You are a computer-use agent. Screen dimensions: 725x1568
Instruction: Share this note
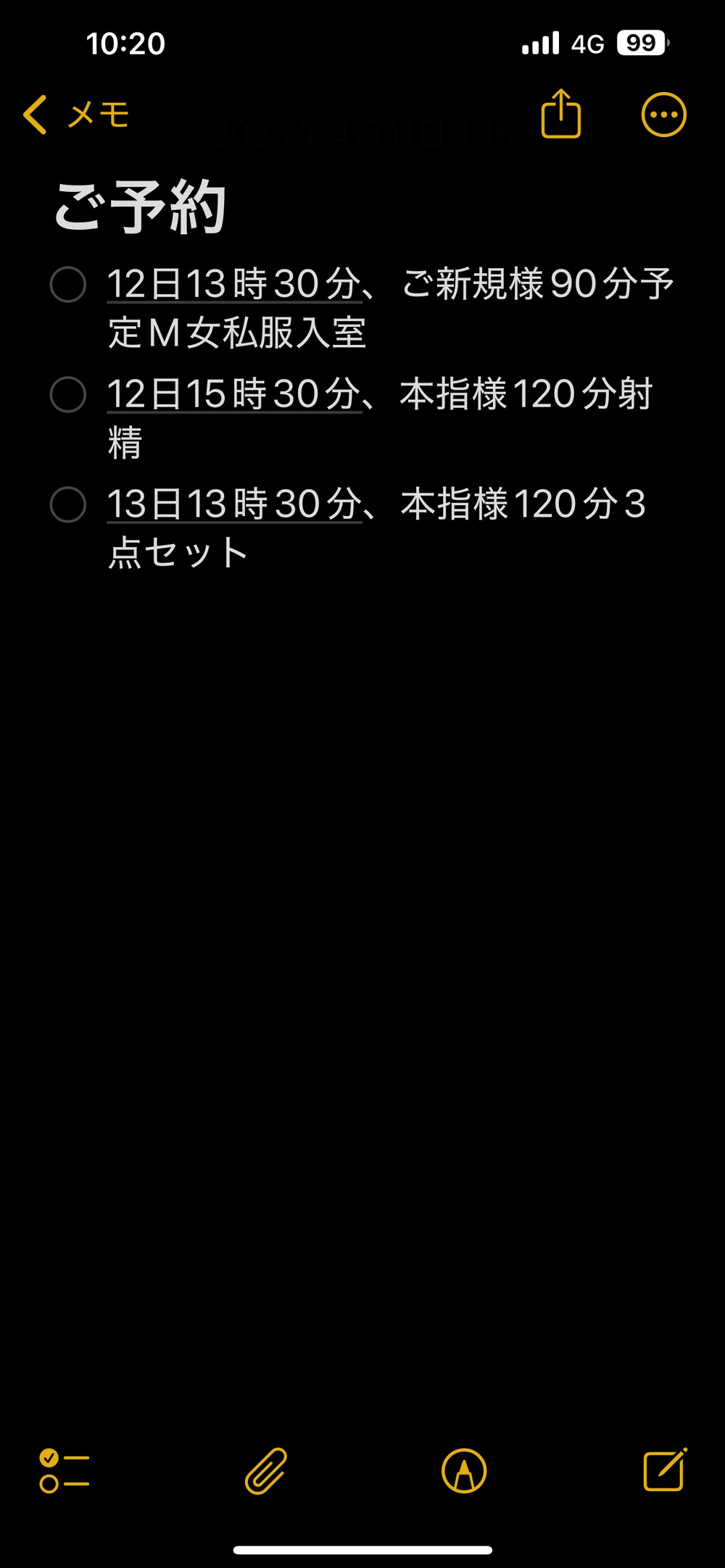coord(561,114)
